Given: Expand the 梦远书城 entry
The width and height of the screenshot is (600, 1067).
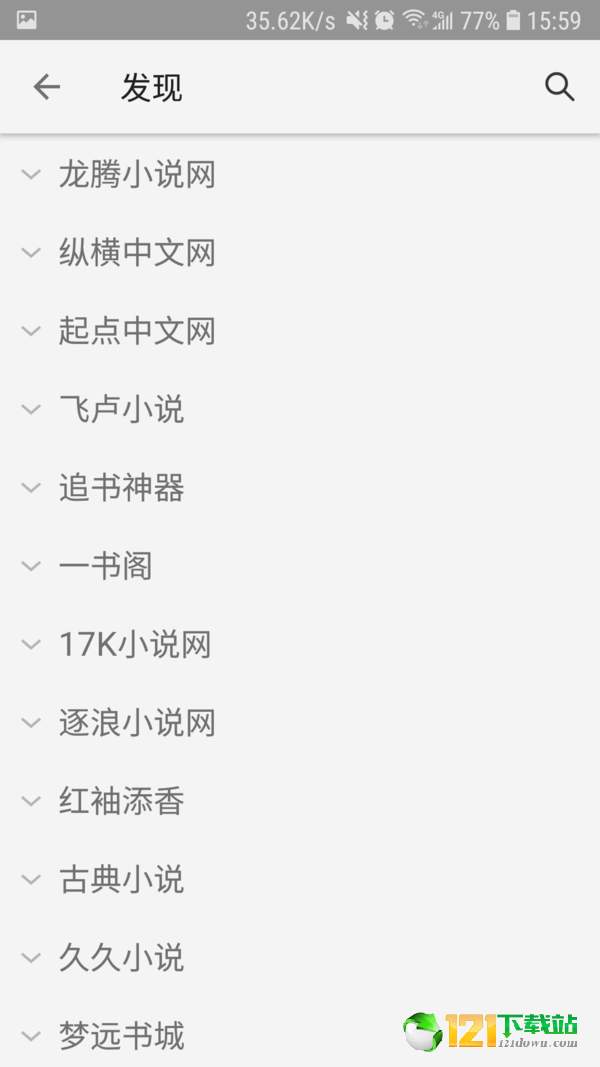Looking at the screenshot, I should (300, 1032).
